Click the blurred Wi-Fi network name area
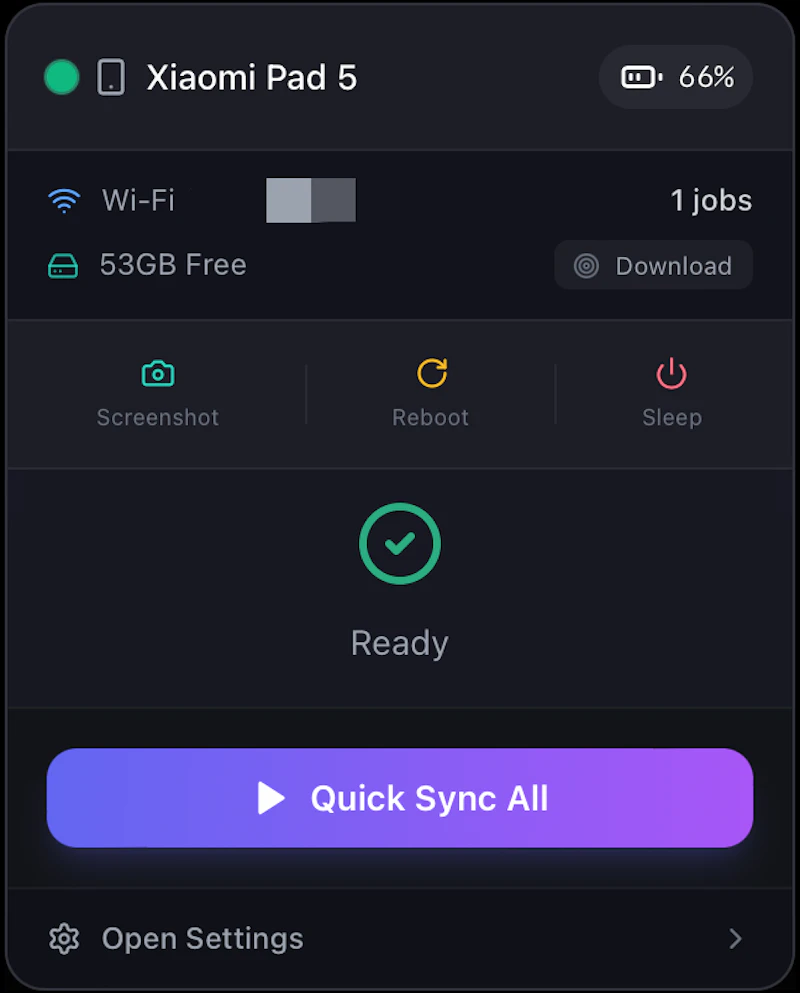800x993 pixels. click(x=310, y=200)
